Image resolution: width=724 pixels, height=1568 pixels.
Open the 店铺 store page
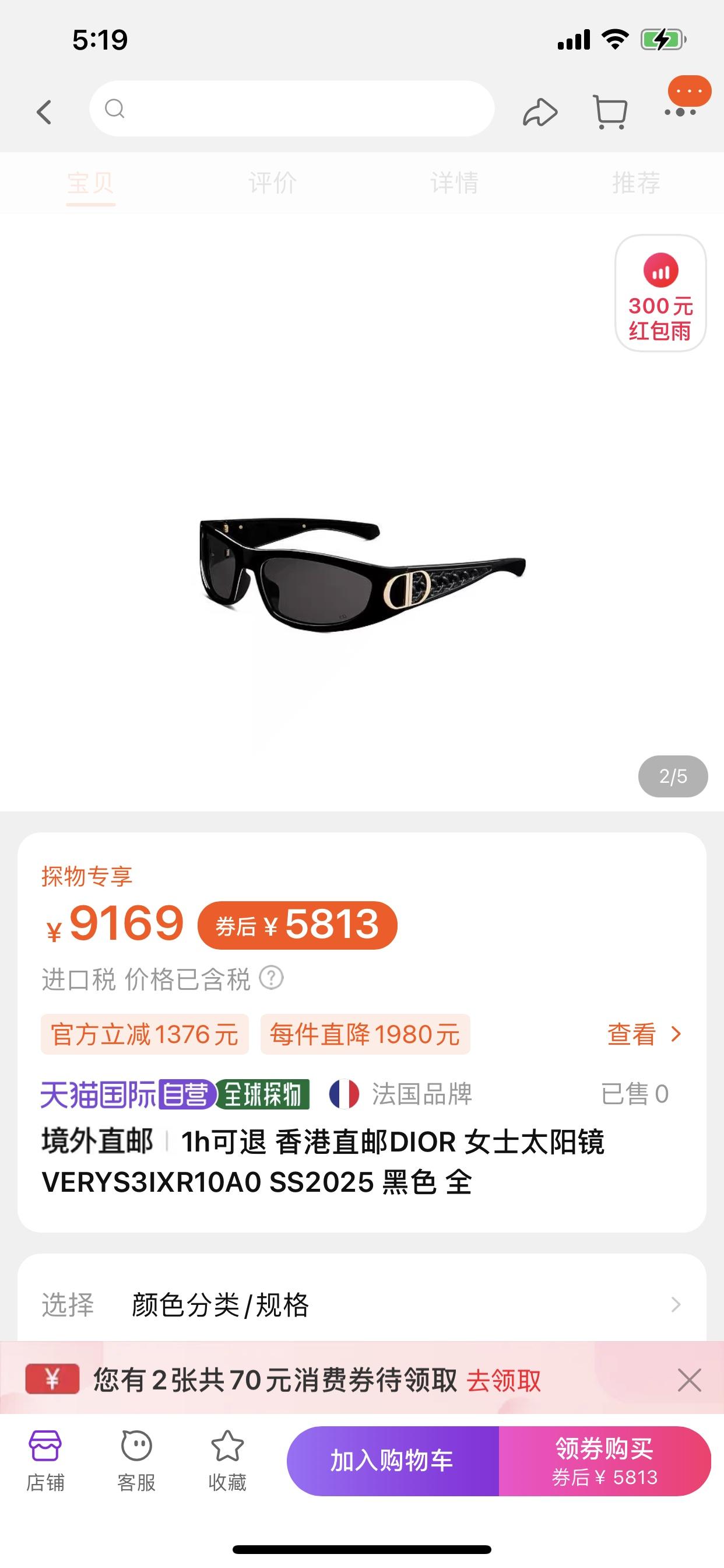[45, 1461]
